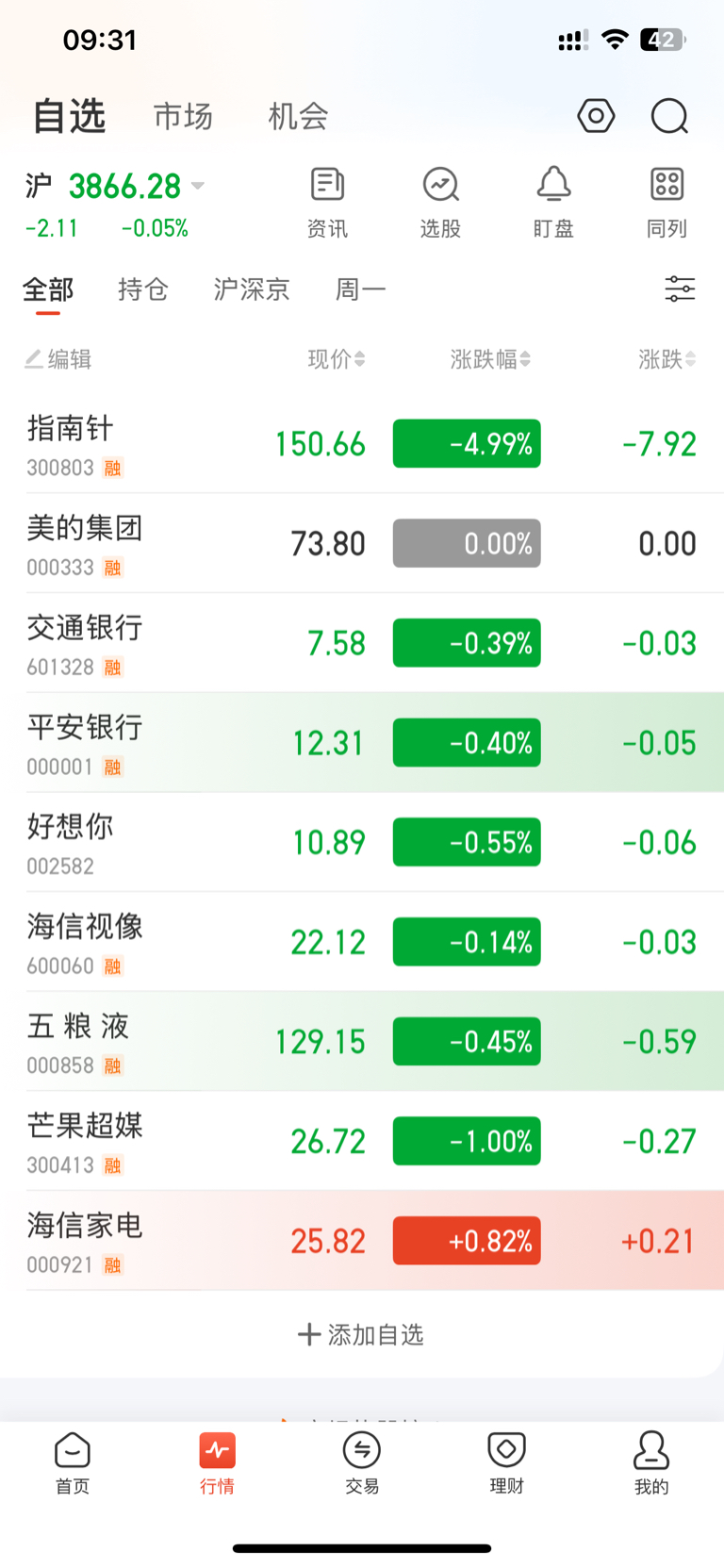Switch to the 市场 top tab
This screenshot has width=724, height=1568.
[183, 117]
